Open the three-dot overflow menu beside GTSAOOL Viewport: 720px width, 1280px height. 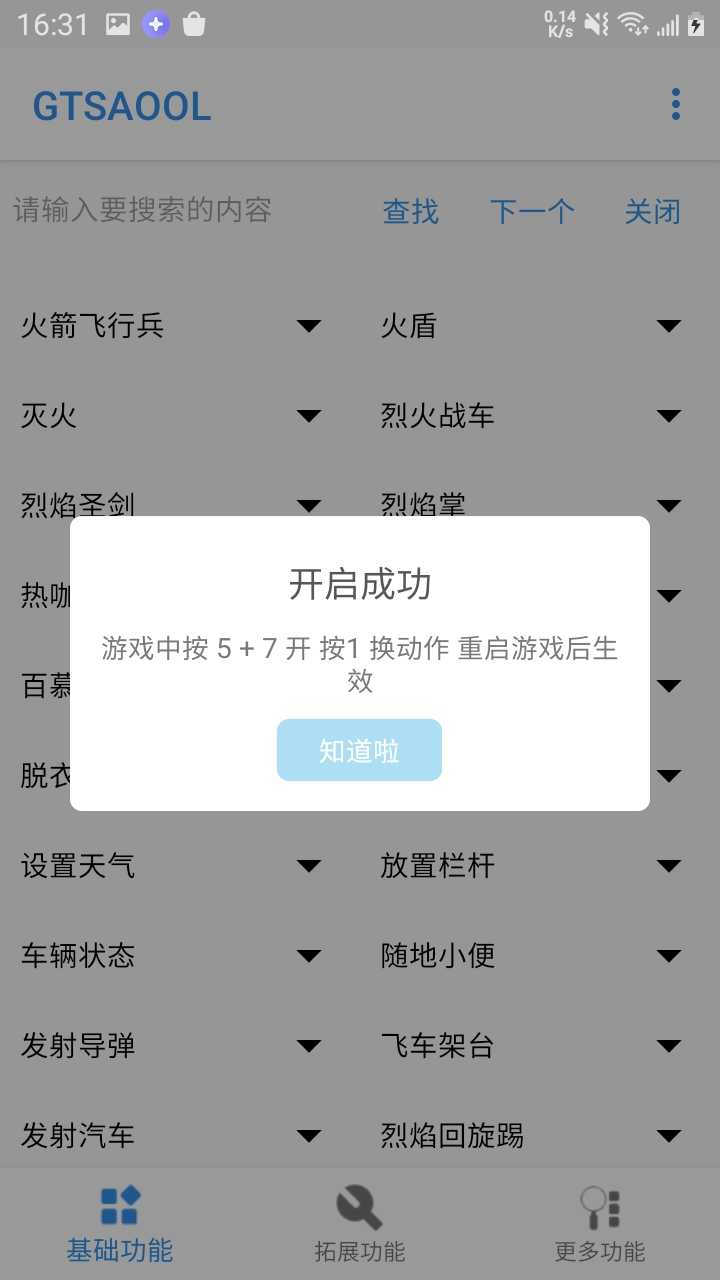675,104
